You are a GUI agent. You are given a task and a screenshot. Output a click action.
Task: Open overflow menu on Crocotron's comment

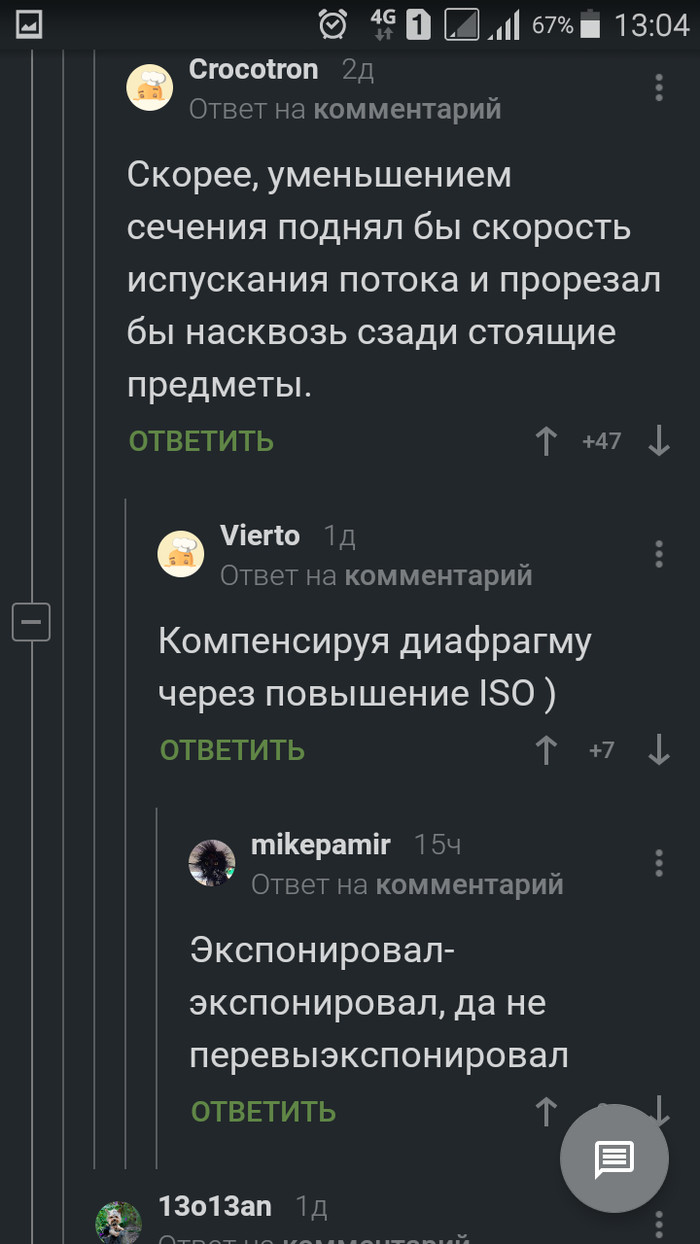(x=659, y=88)
